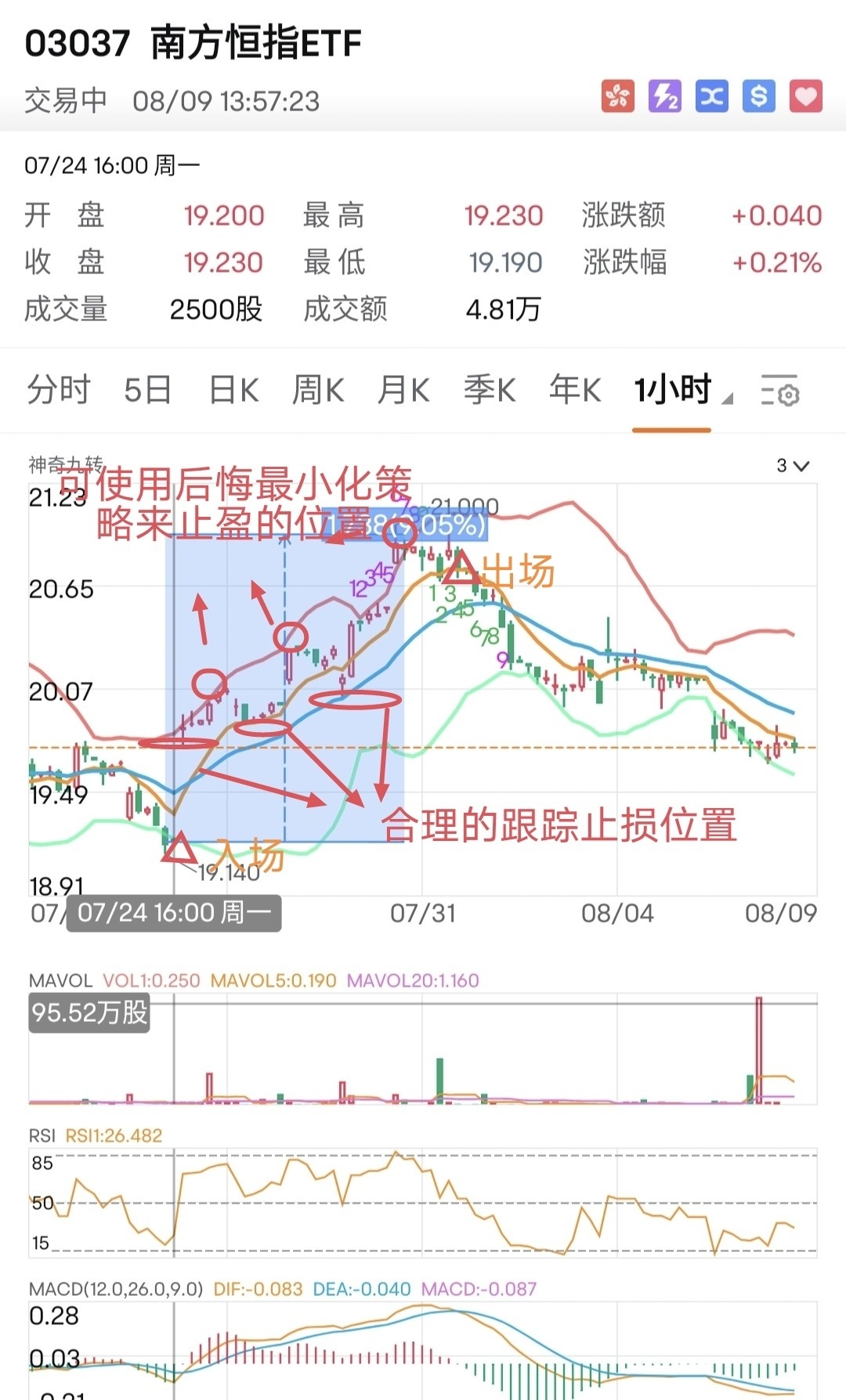This screenshot has width=846, height=1400.
Task: Tap the heart icon to favorite this ETF
Action: [806, 97]
